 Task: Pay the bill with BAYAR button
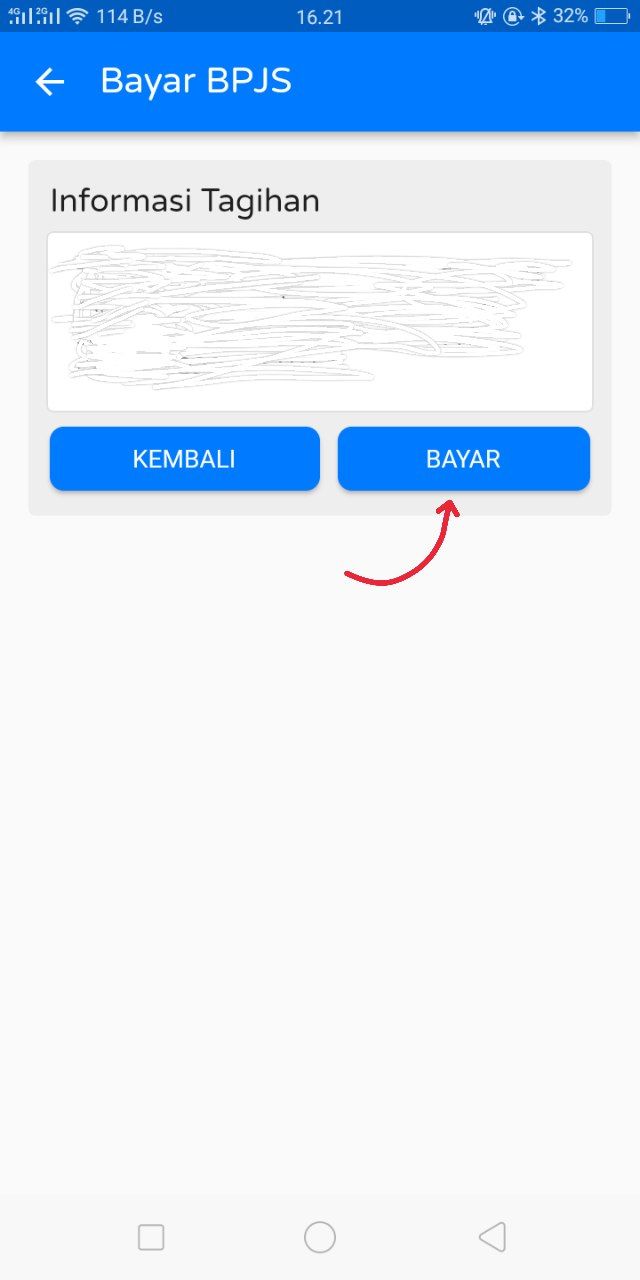click(463, 459)
